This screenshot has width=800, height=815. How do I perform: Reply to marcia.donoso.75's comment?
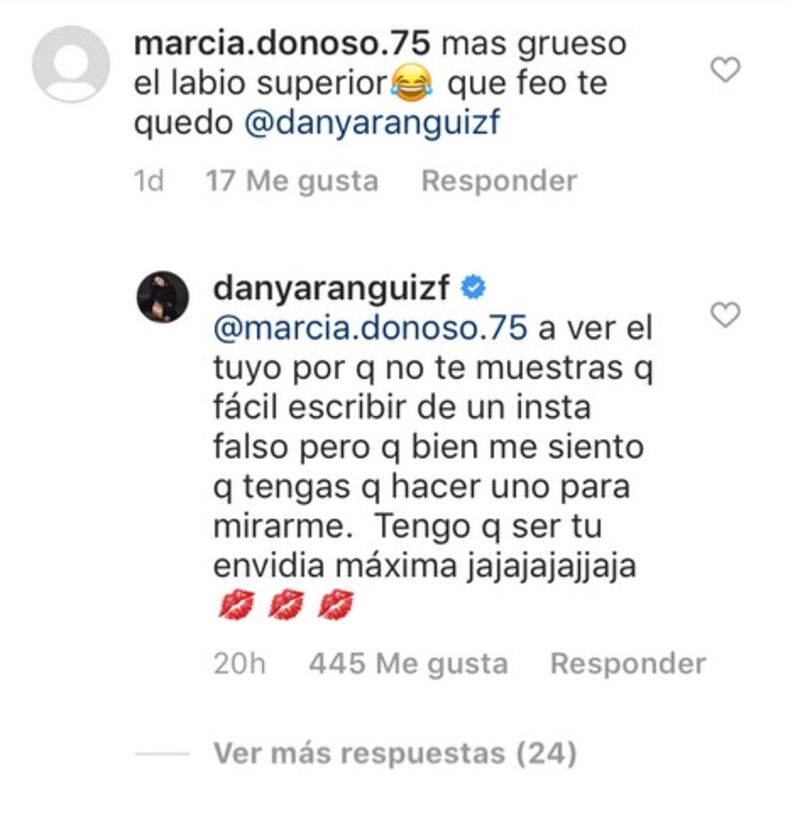[x=499, y=181]
